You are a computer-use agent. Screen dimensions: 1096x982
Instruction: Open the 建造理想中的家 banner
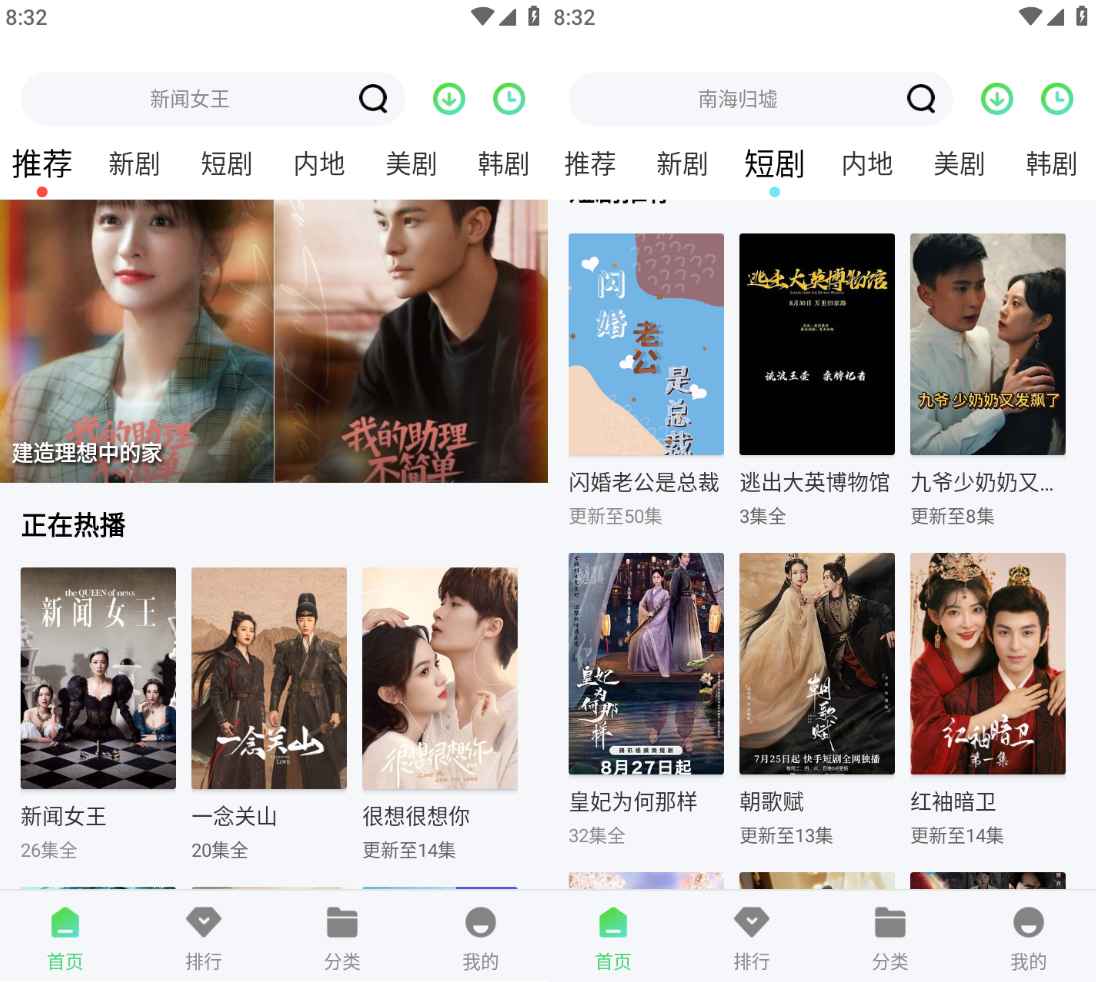(274, 340)
